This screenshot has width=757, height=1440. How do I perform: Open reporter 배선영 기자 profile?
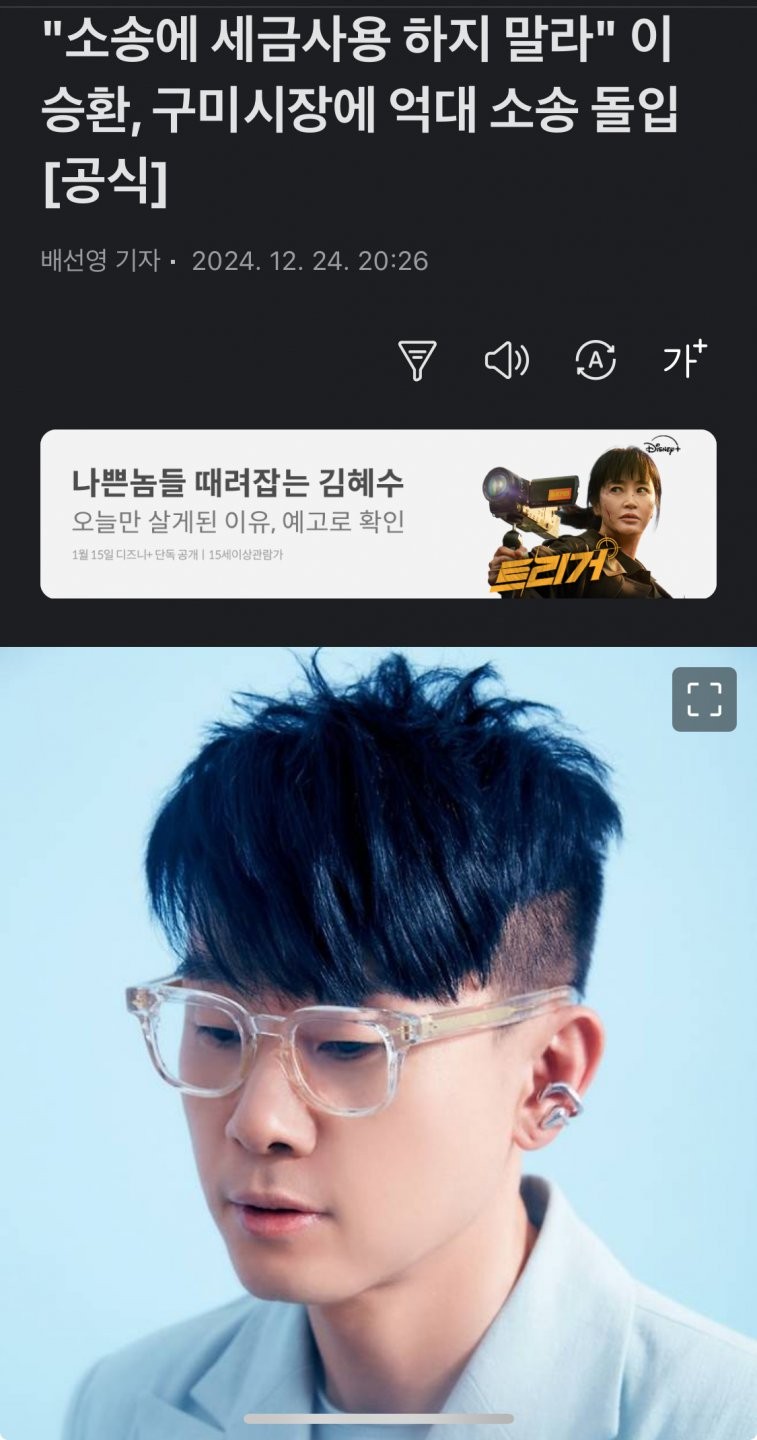click(100, 261)
